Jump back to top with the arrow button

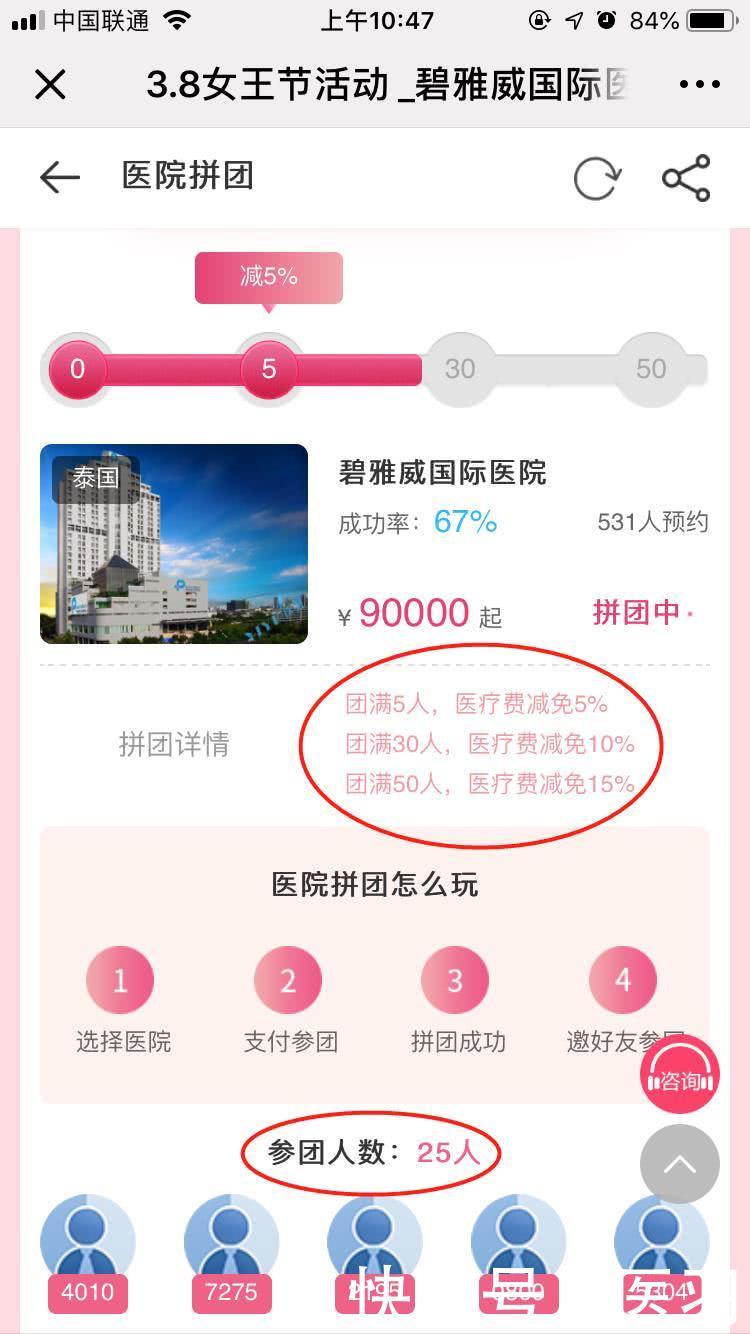(680, 1163)
